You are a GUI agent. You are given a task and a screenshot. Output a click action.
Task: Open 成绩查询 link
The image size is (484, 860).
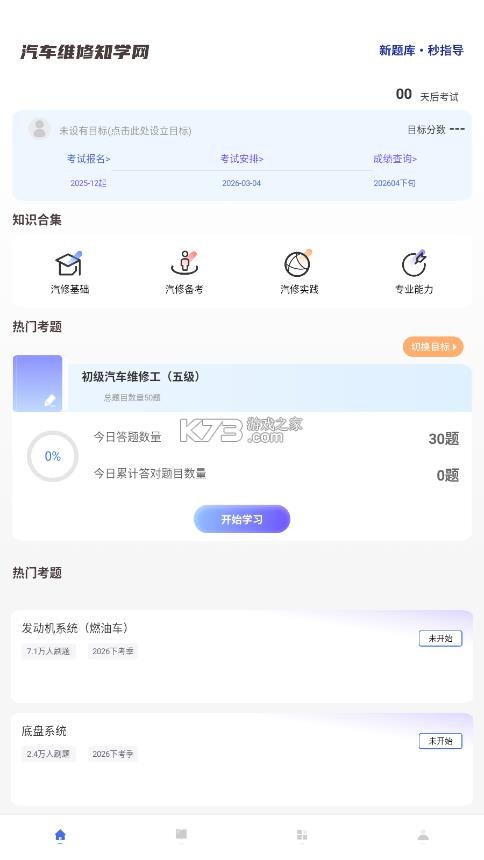click(x=395, y=159)
